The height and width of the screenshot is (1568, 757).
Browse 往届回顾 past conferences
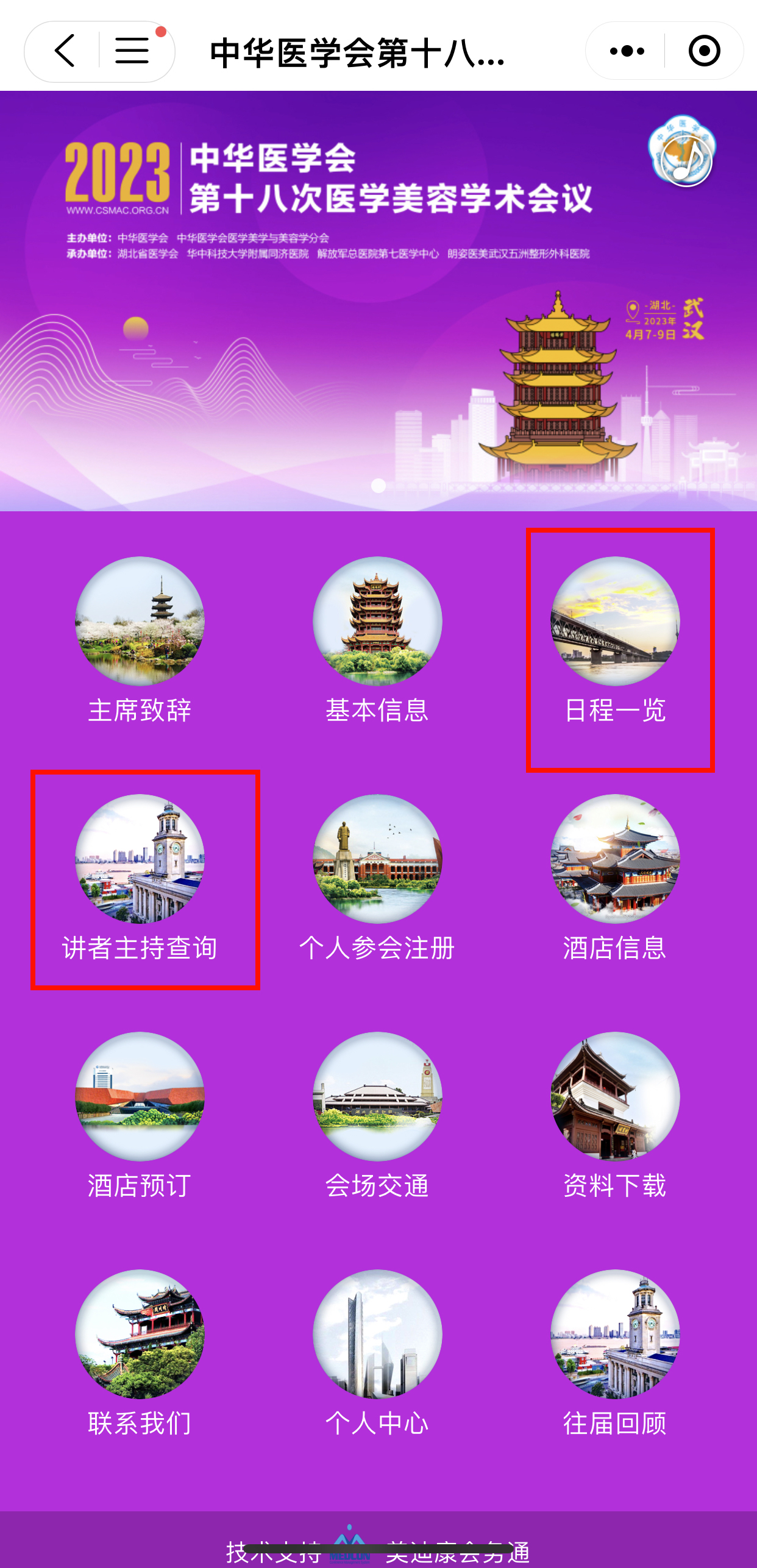pyautogui.click(x=615, y=1353)
